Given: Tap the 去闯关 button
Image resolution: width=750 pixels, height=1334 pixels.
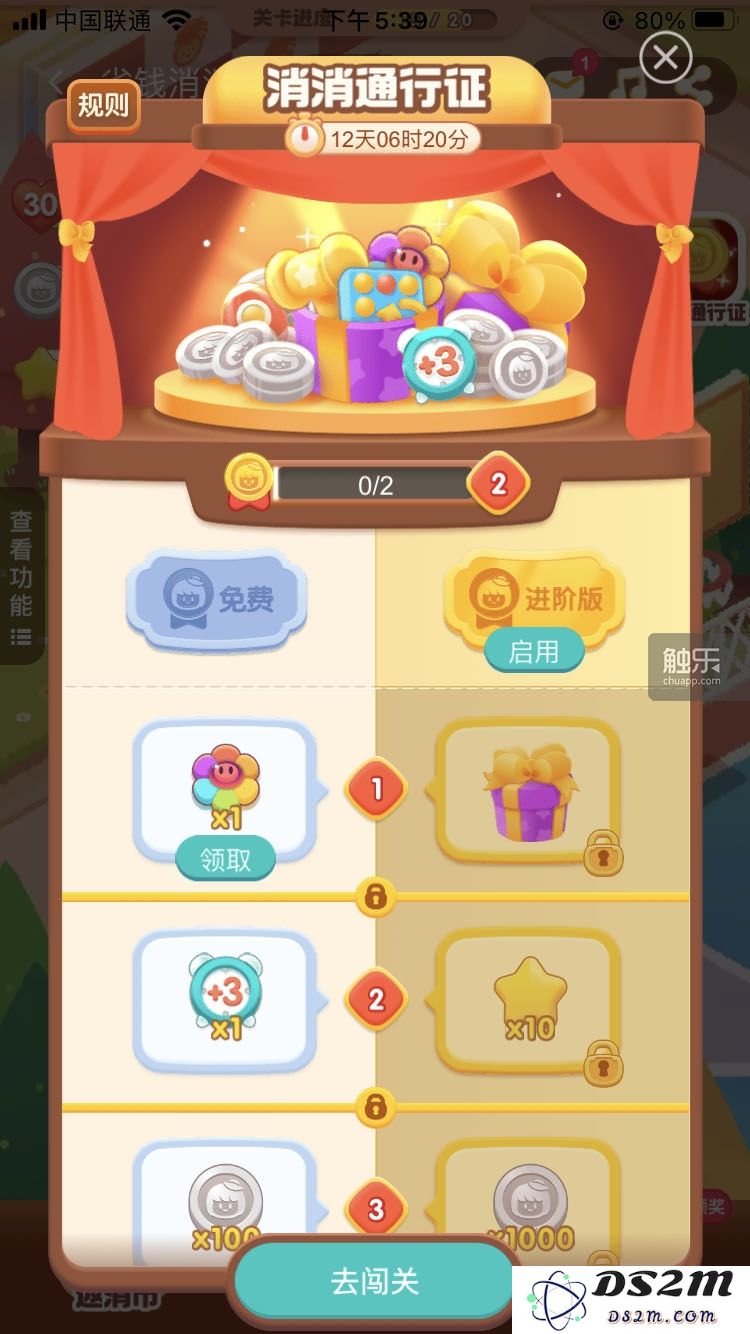Looking at the screenshot, I should 374,1282.
